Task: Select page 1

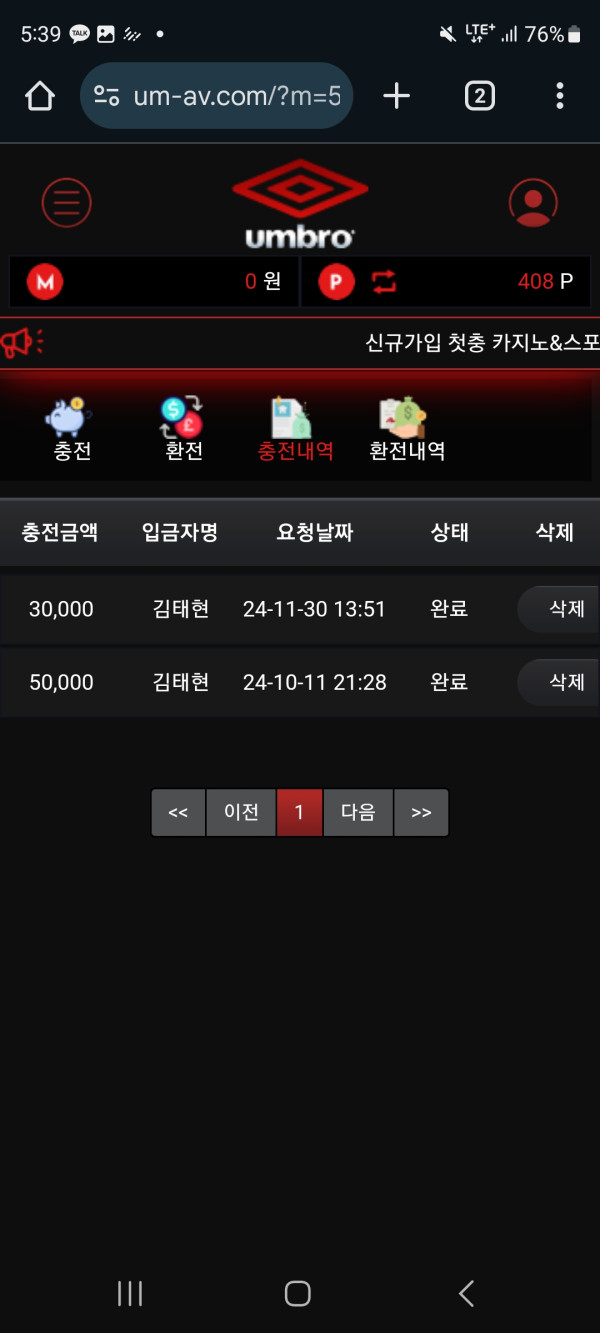Action: [300, 813]
